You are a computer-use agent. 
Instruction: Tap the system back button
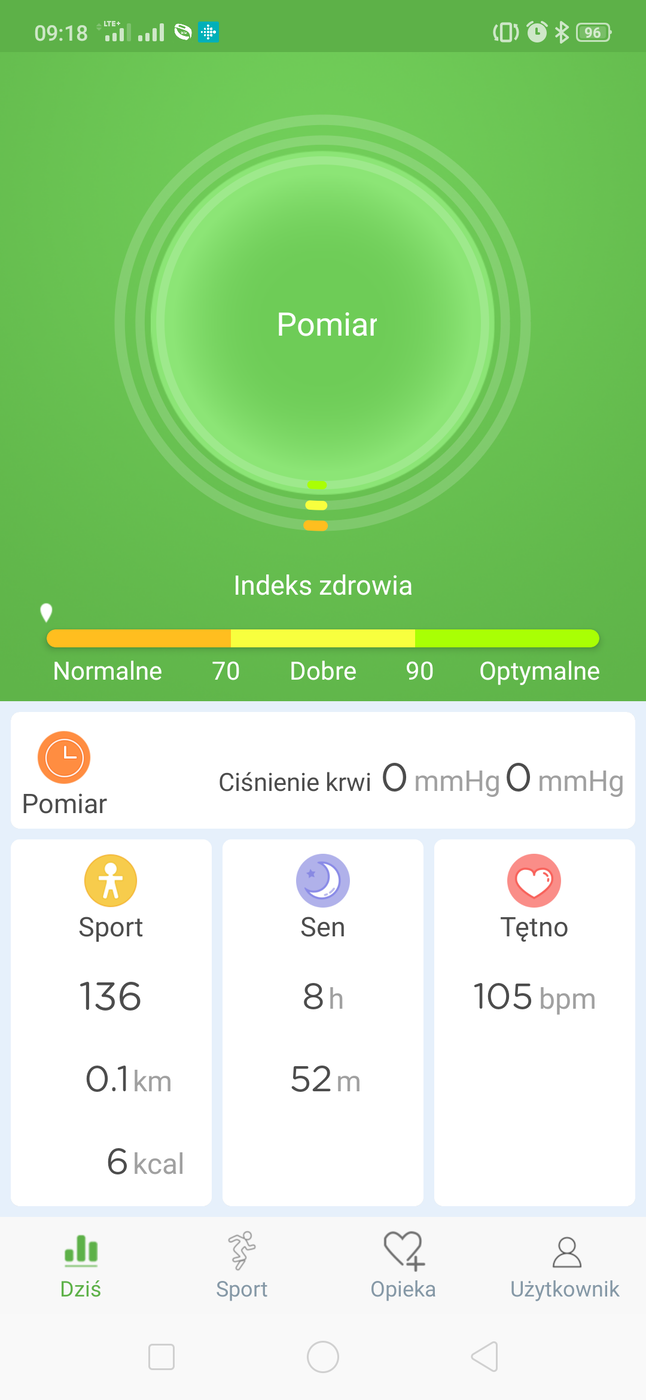pyautogui.click(x=484, y=1356)
